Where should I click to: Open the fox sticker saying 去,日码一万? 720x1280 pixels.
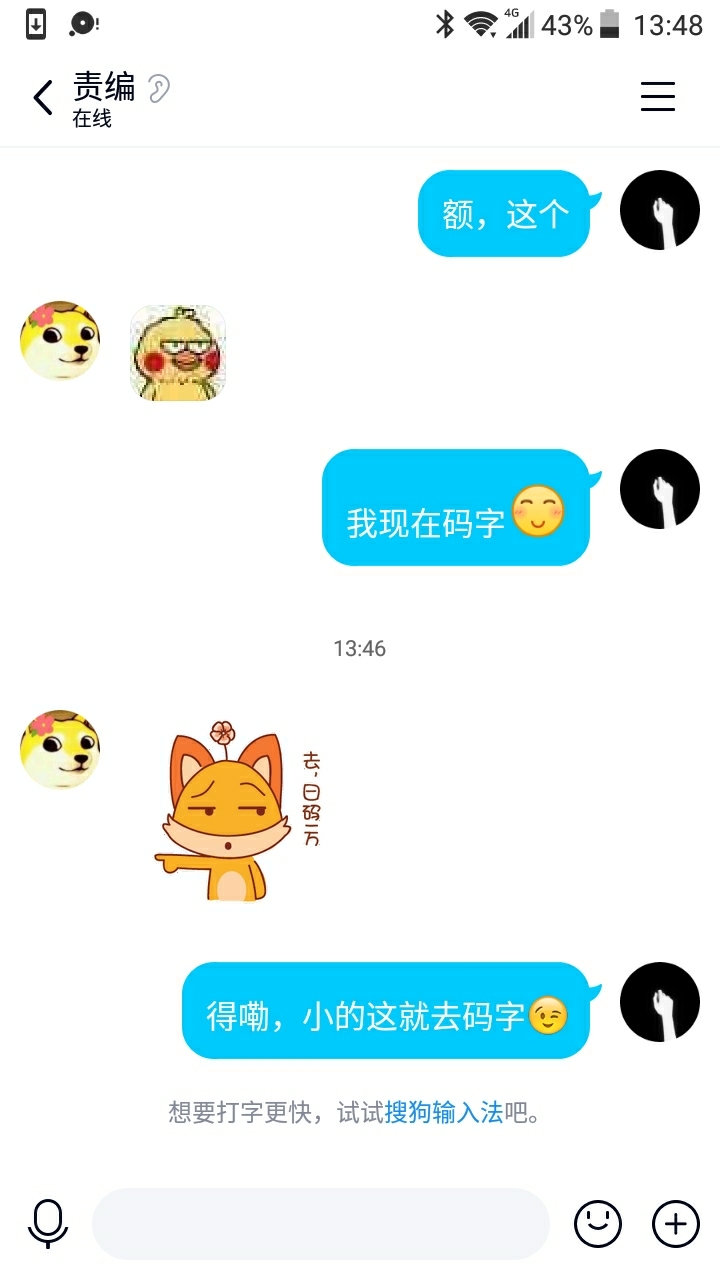tap(238, 811)
